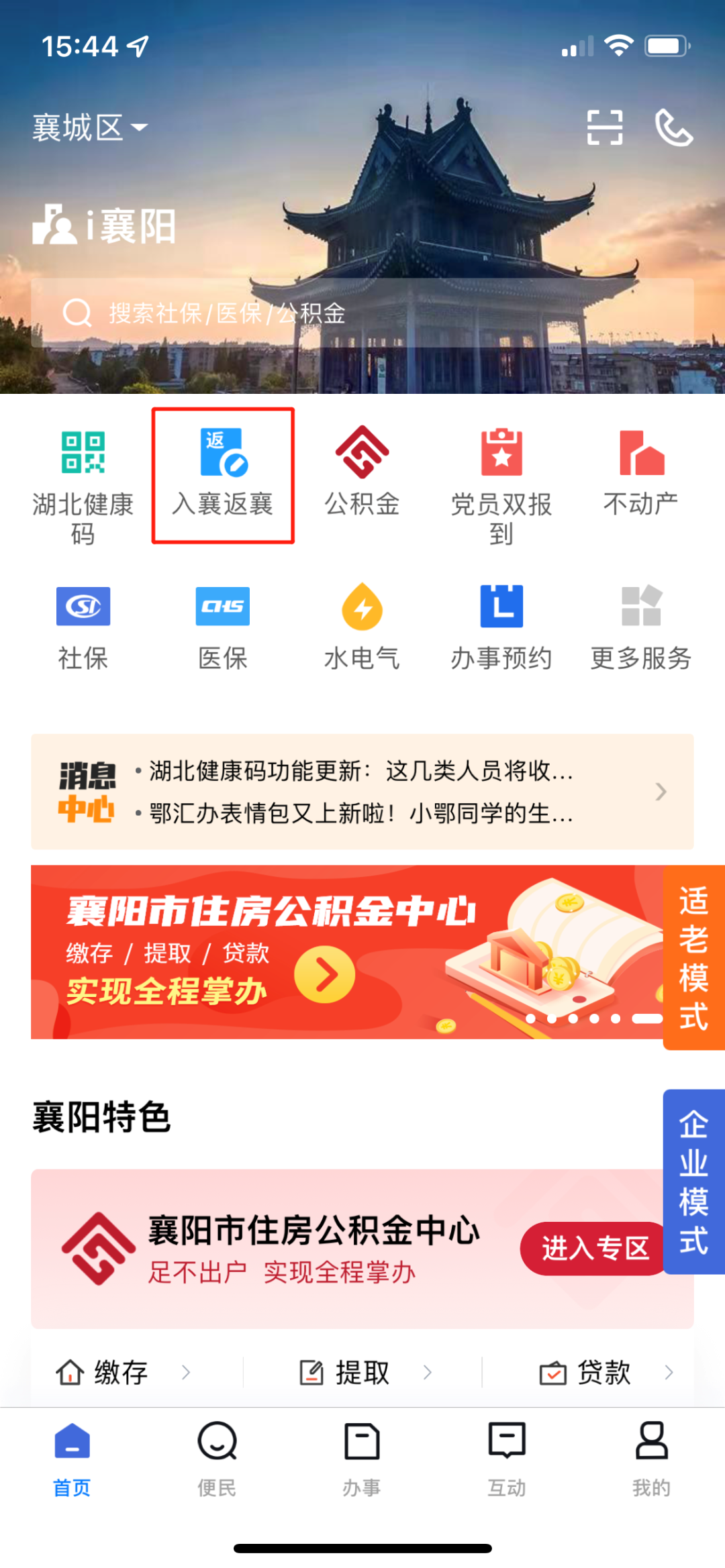Open 不动产 service

pyautogui.click(x=641, y=472)
